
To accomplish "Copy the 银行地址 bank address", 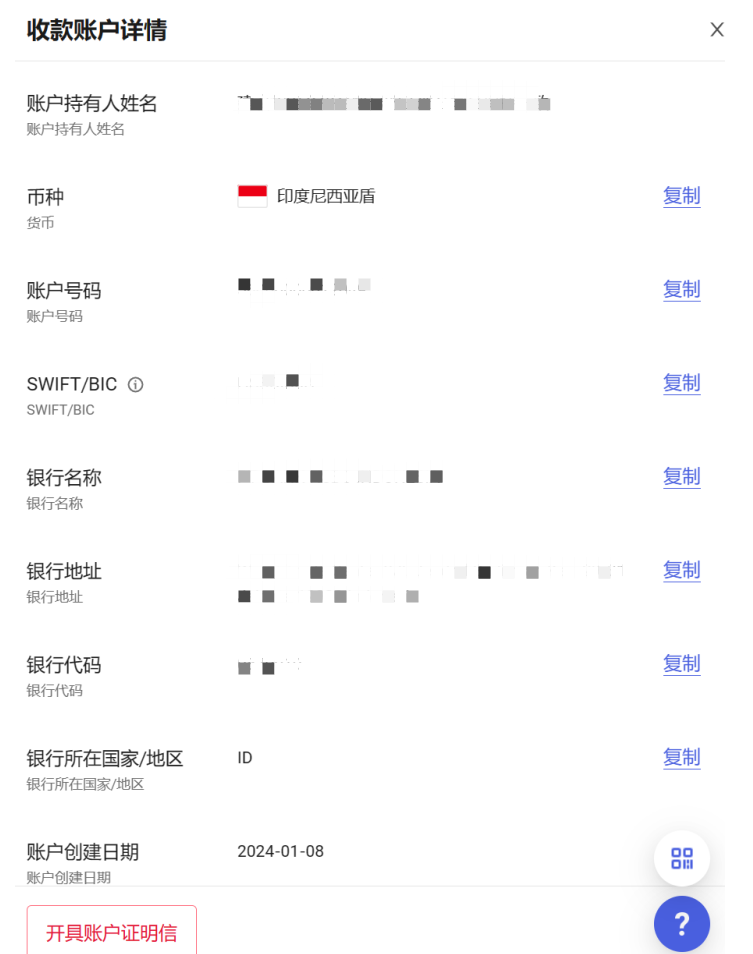I will pyautogui.click(x=681, y=570).
